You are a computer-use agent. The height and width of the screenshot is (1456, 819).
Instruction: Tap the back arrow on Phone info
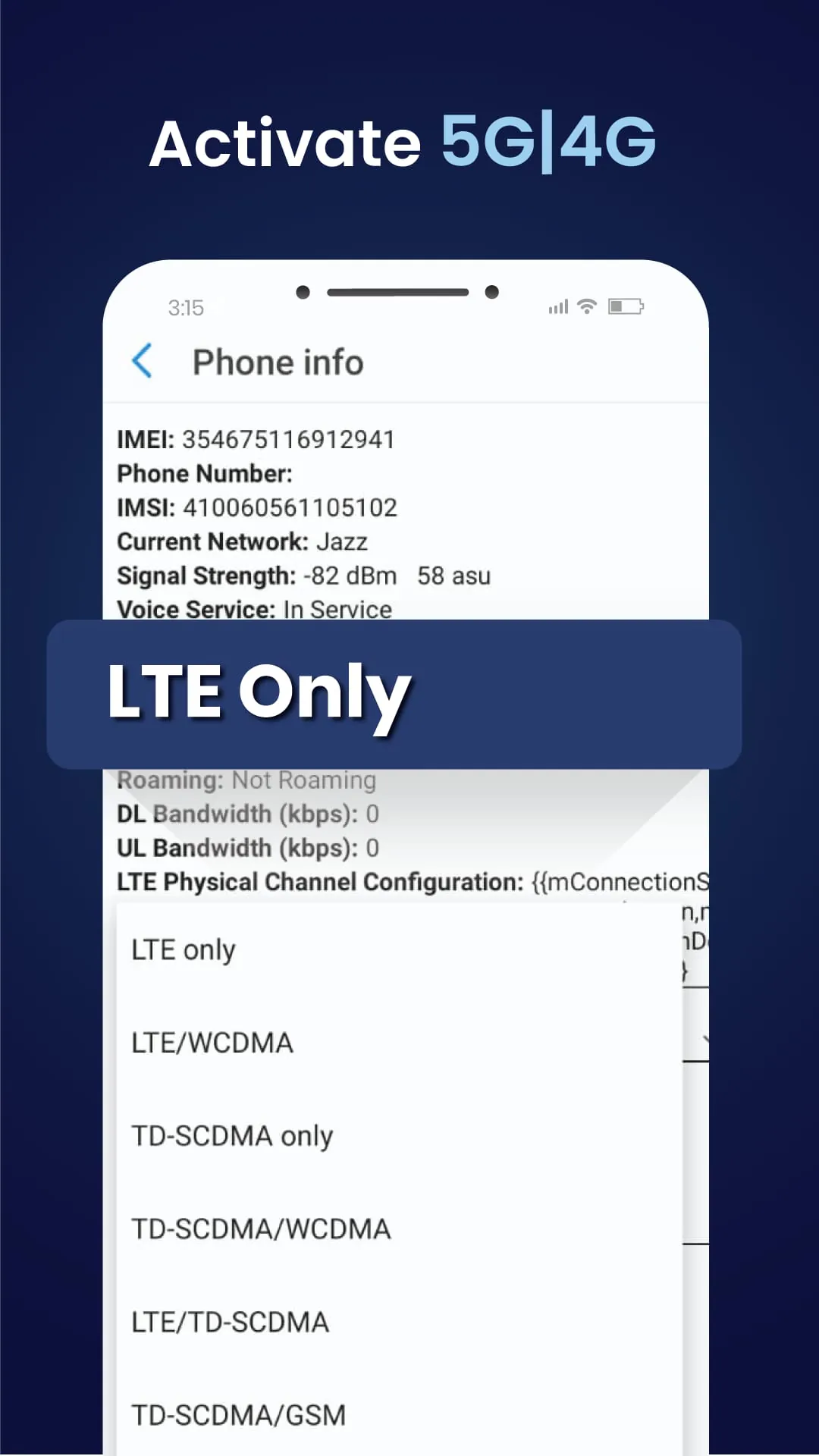(144, 362)
